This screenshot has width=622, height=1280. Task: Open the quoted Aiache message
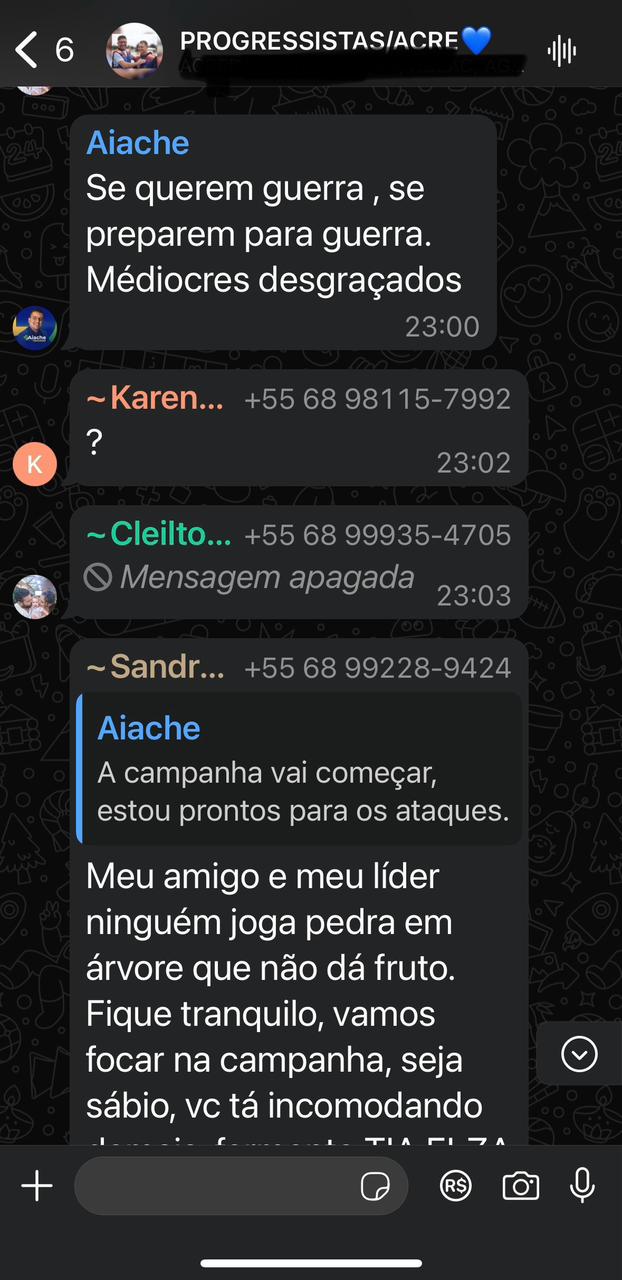pos(300,770)
